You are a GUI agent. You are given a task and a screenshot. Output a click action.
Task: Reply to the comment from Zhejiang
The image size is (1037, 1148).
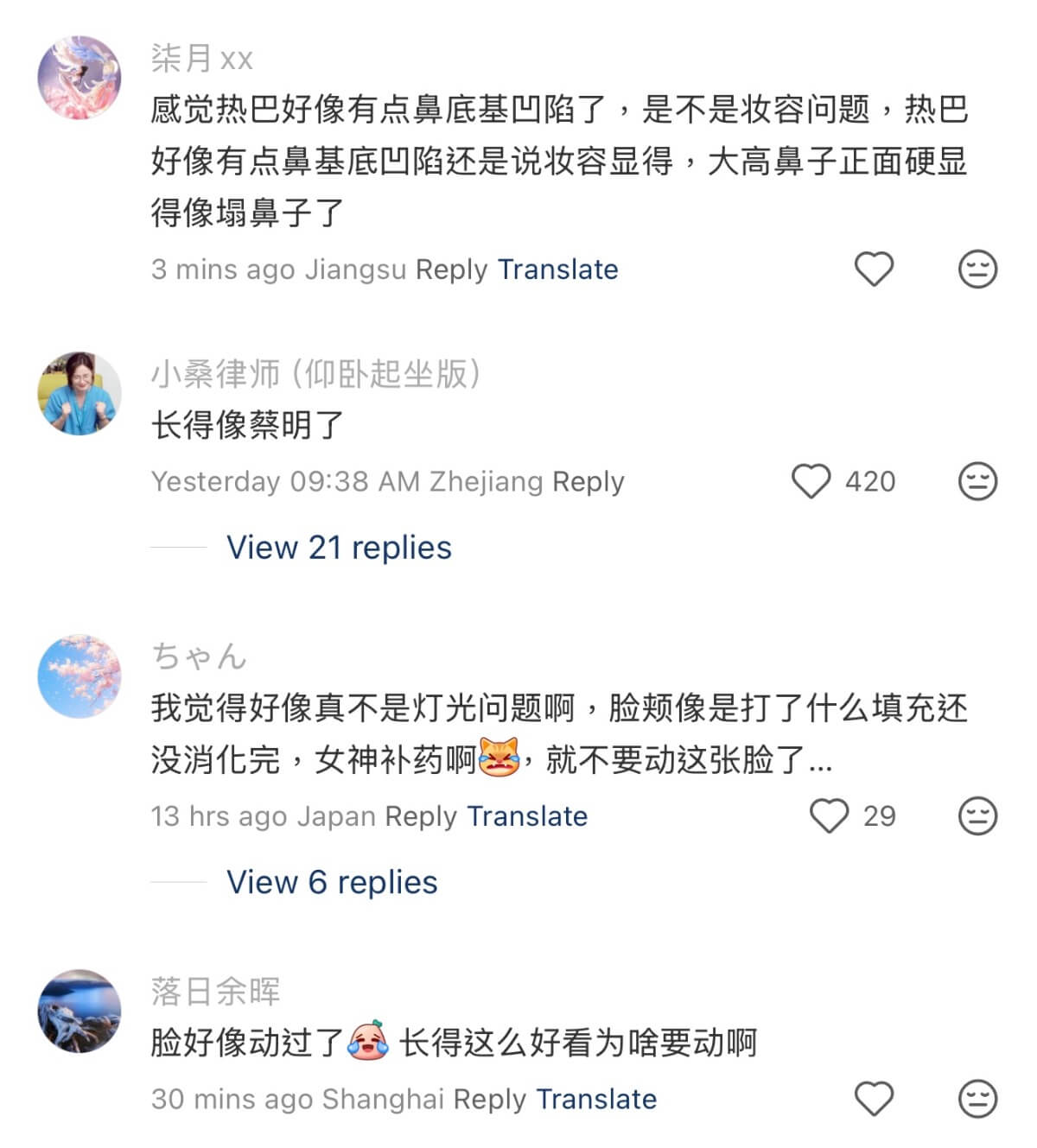588,481
